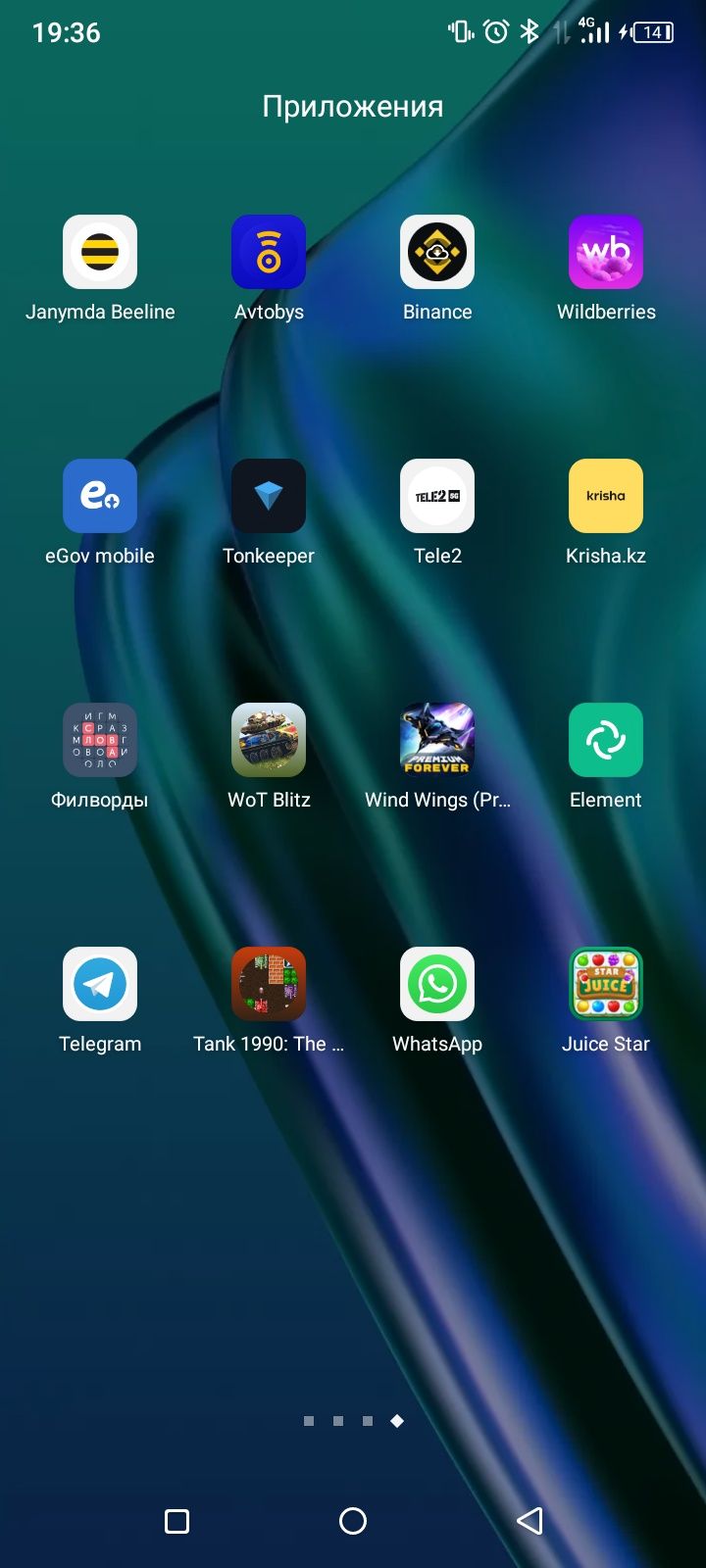This screenshot has height=1568, width=706.
Task: Open Binance
Action: pyautogui.click(x=437, y=252)
